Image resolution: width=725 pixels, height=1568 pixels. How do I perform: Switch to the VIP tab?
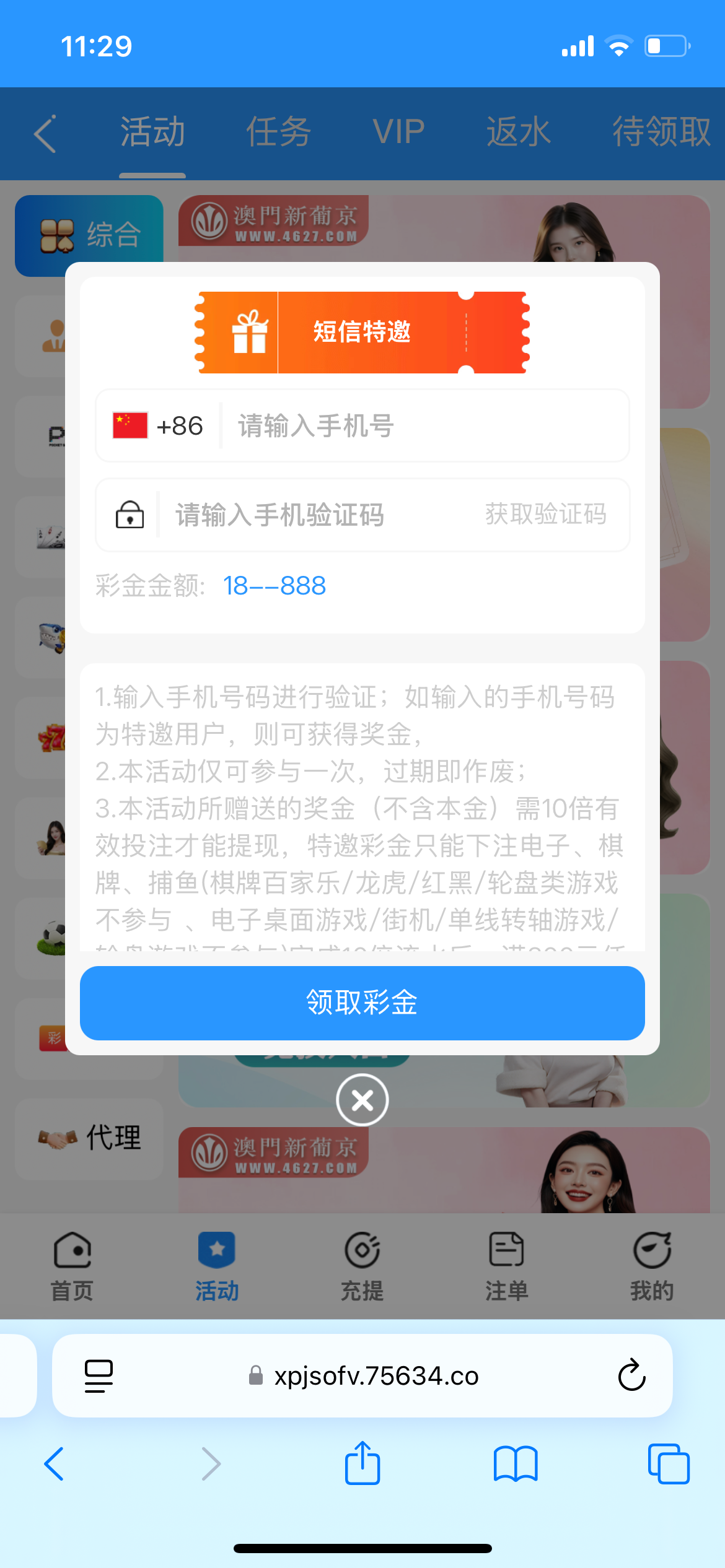[x=398, y=133]
